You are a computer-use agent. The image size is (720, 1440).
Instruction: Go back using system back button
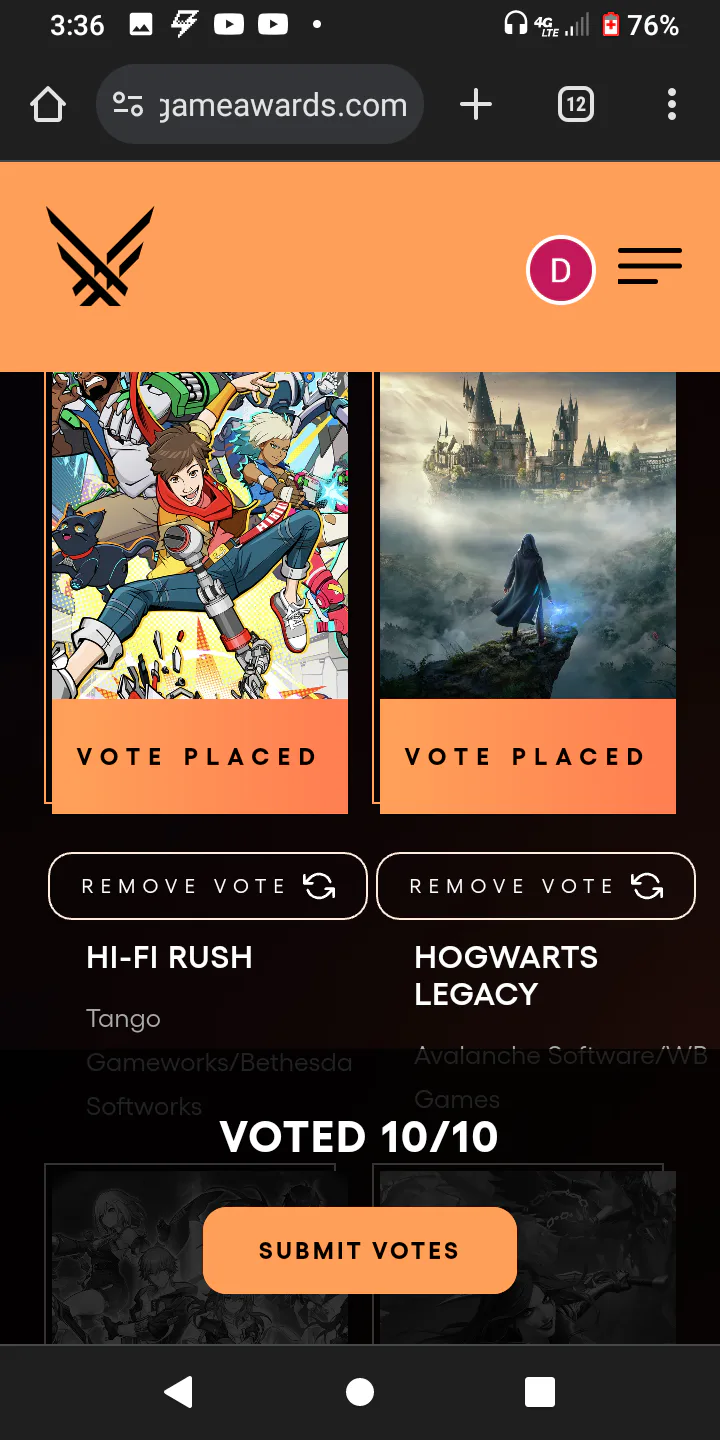click(x=179, y=1392)
